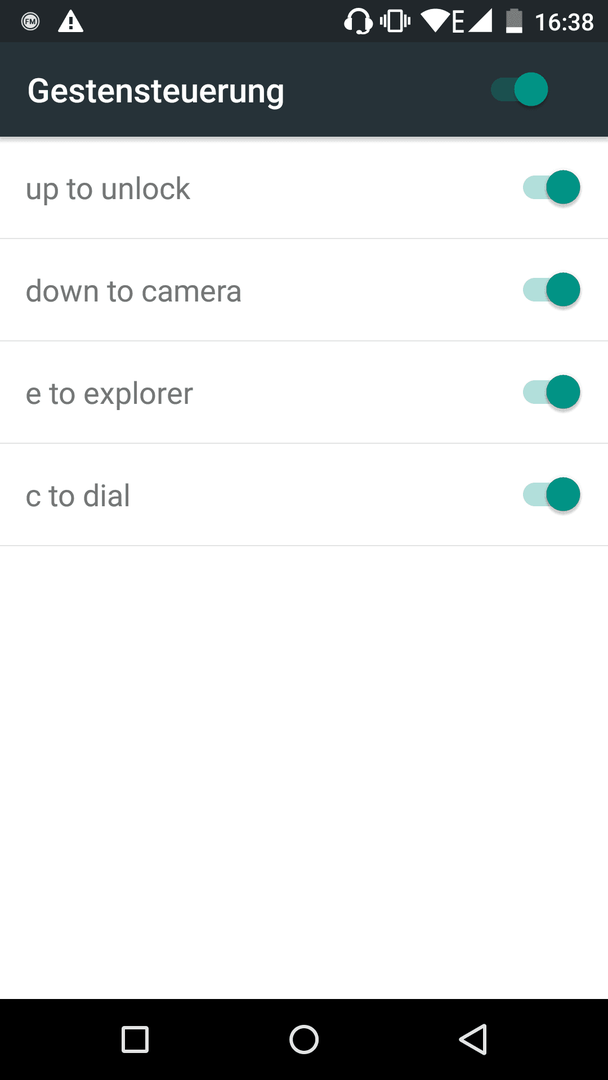This screenshot has height=1080, width=608.
Task: Disable the up to unlock gesture
Action: tap(552, 187)
